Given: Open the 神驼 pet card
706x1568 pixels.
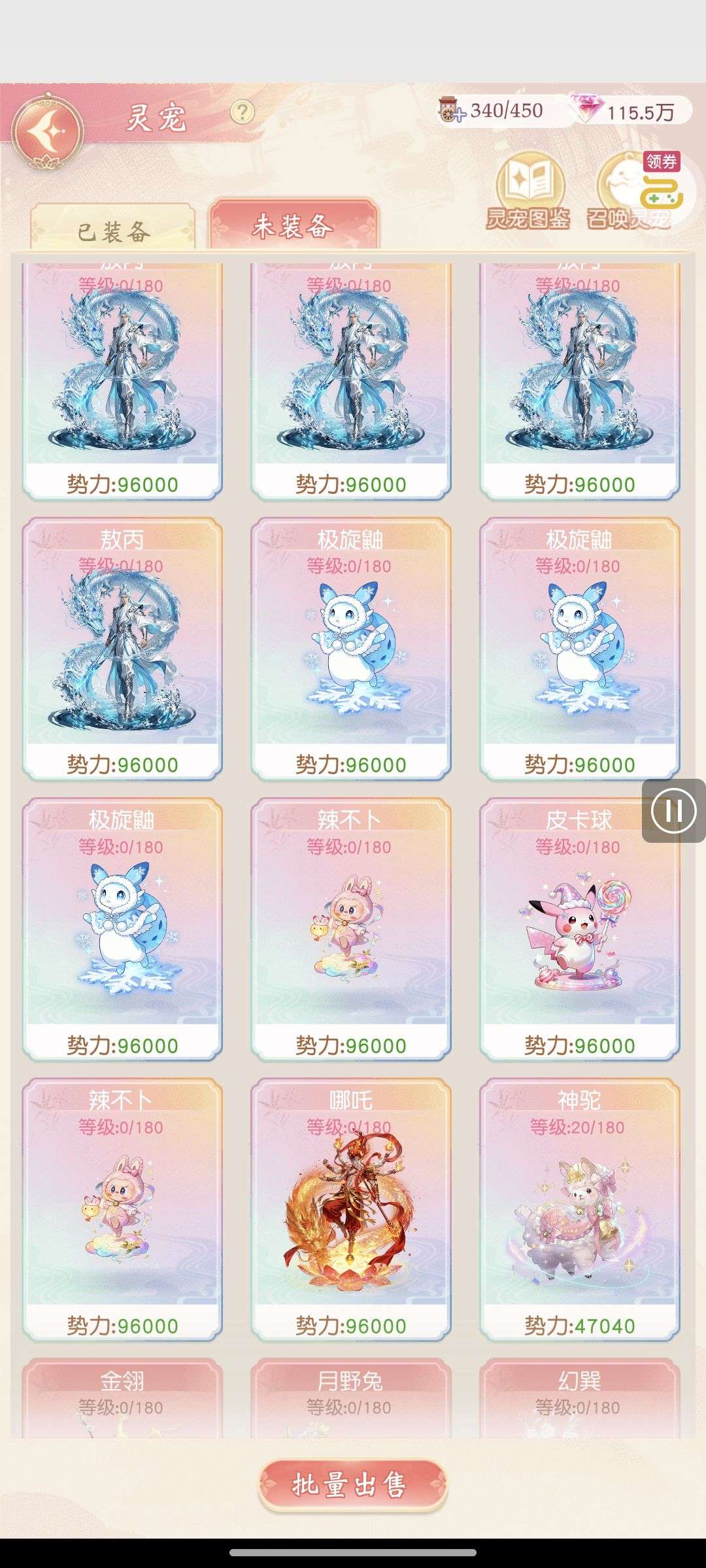Looking at the screenshot, I should pos(579,1209).
